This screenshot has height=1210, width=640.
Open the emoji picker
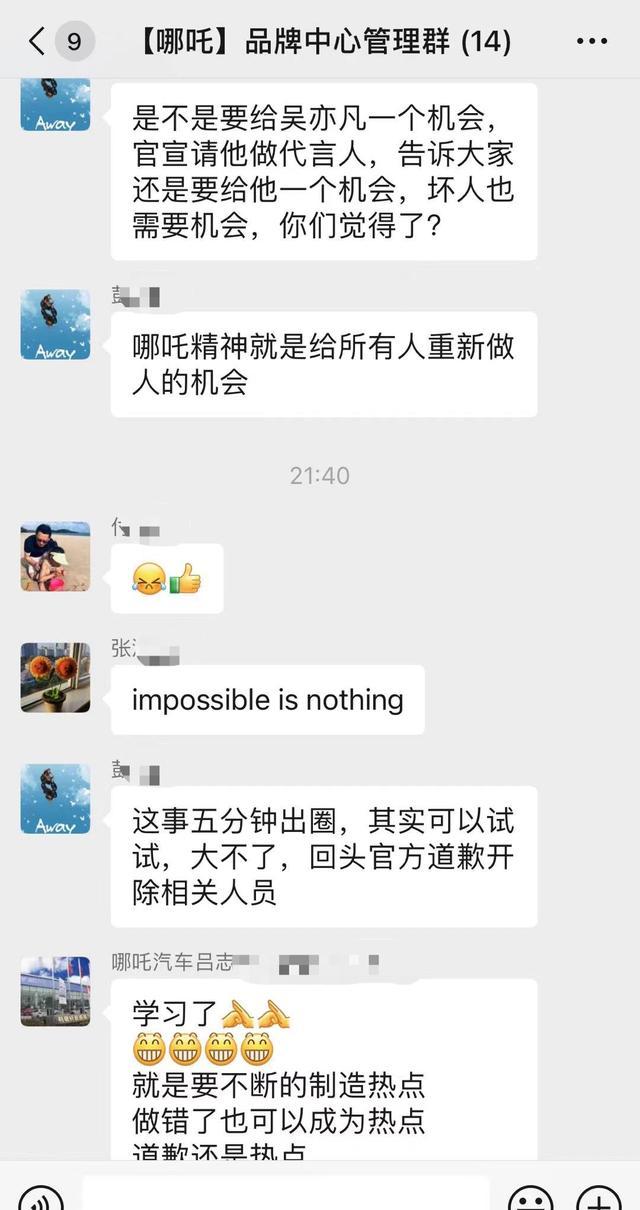tap(530, 1198)
